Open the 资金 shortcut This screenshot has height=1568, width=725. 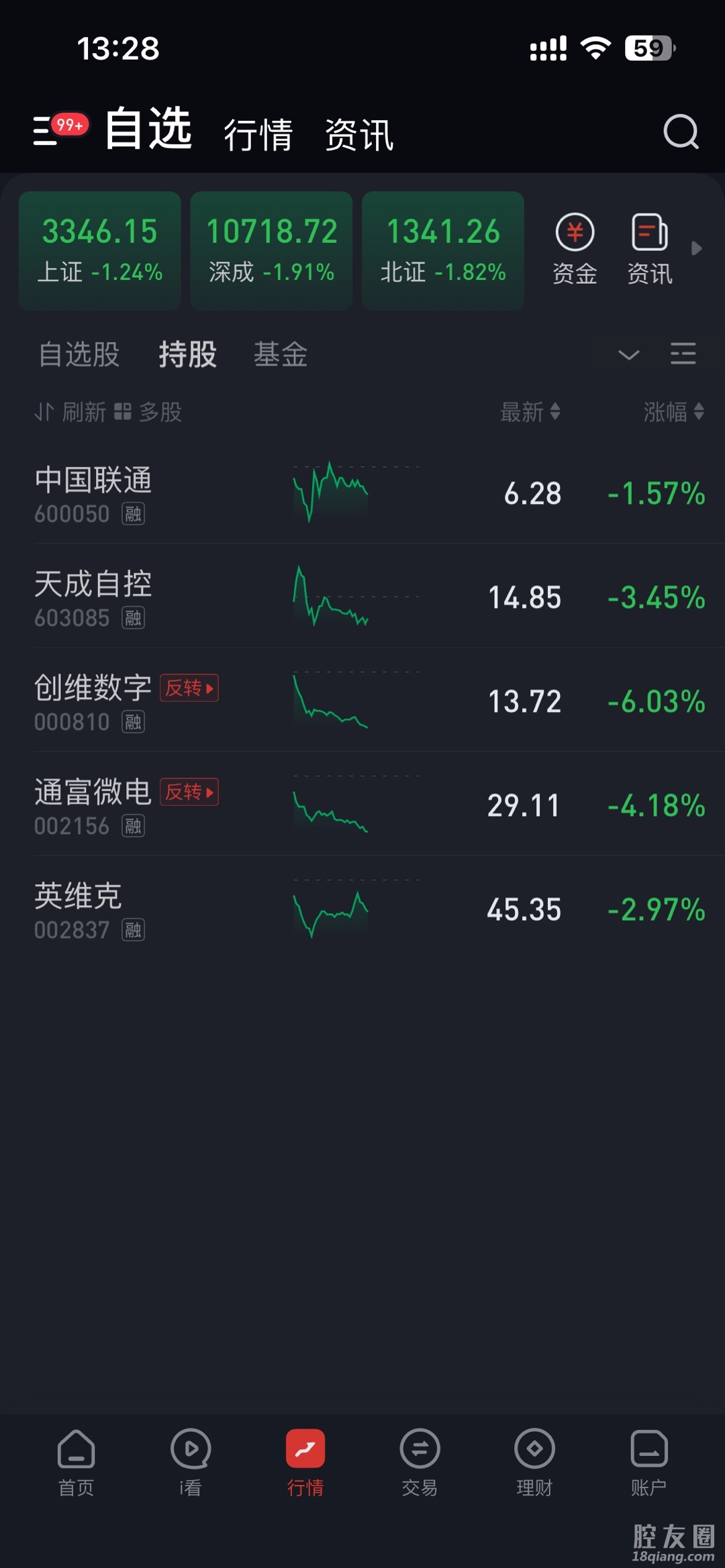click(575, 250)
